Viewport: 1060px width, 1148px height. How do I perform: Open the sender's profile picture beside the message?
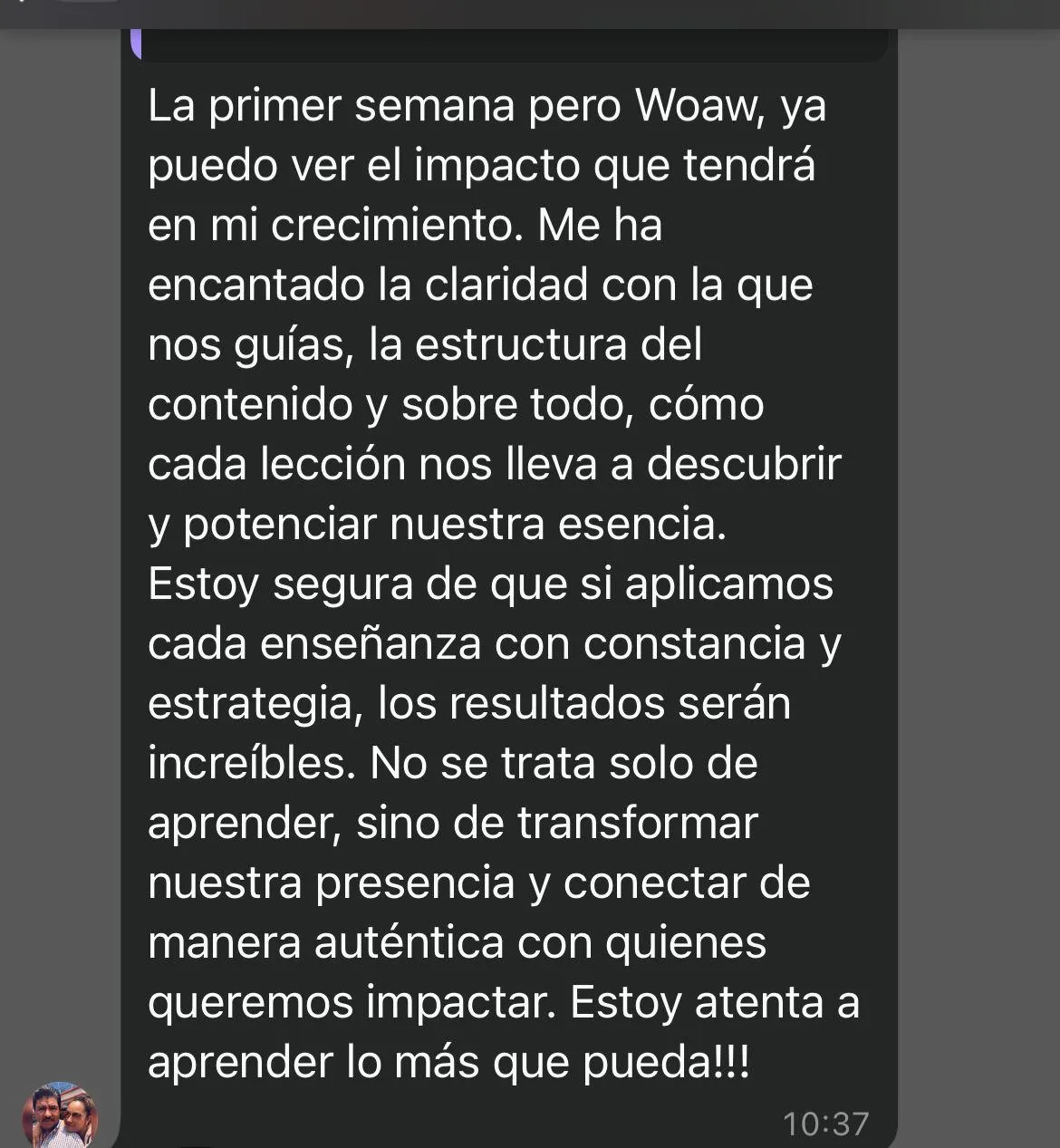(x=60, y=1115)
